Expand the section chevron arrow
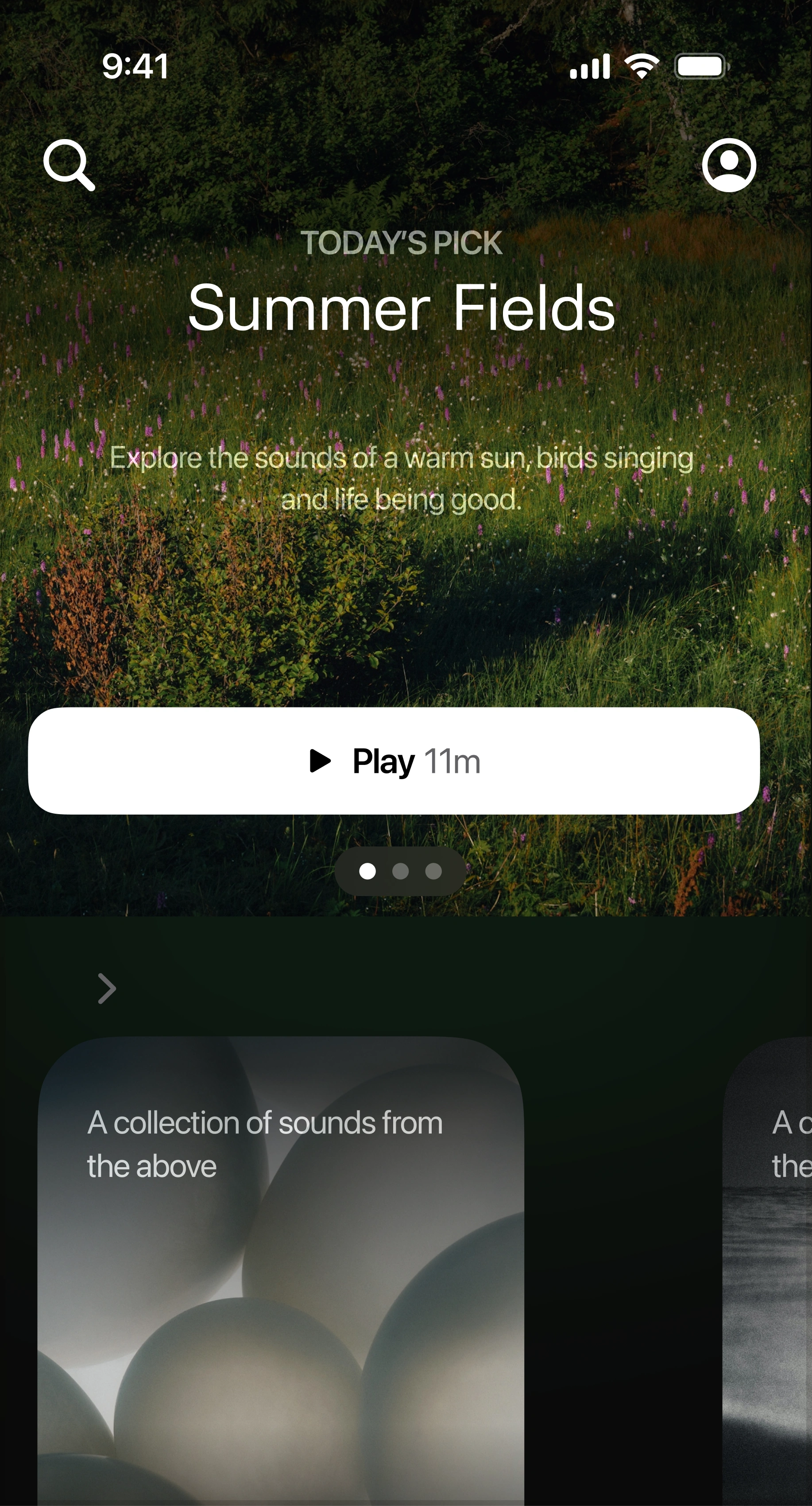Screen dimensions: 812x1506 click(107, 989)
